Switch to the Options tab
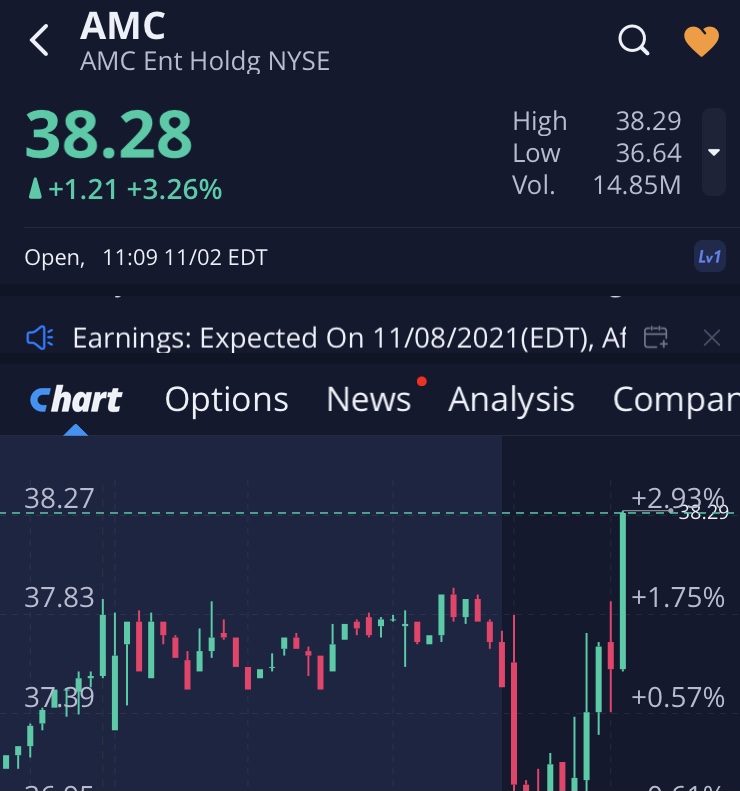740x791 pixels. pos(226,399)
